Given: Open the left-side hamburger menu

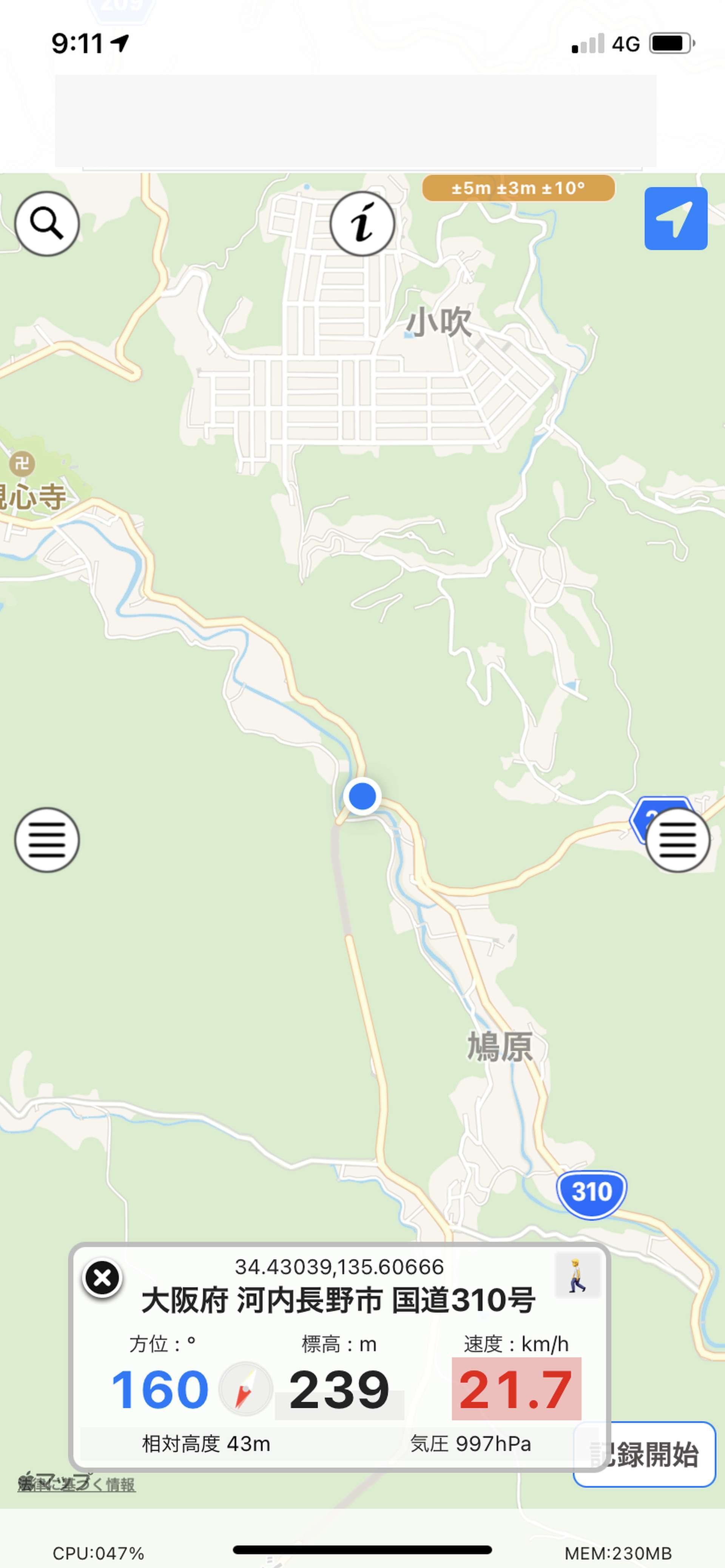Looking at the screenshot, I should pyautogui.click(x=47, y=840).
